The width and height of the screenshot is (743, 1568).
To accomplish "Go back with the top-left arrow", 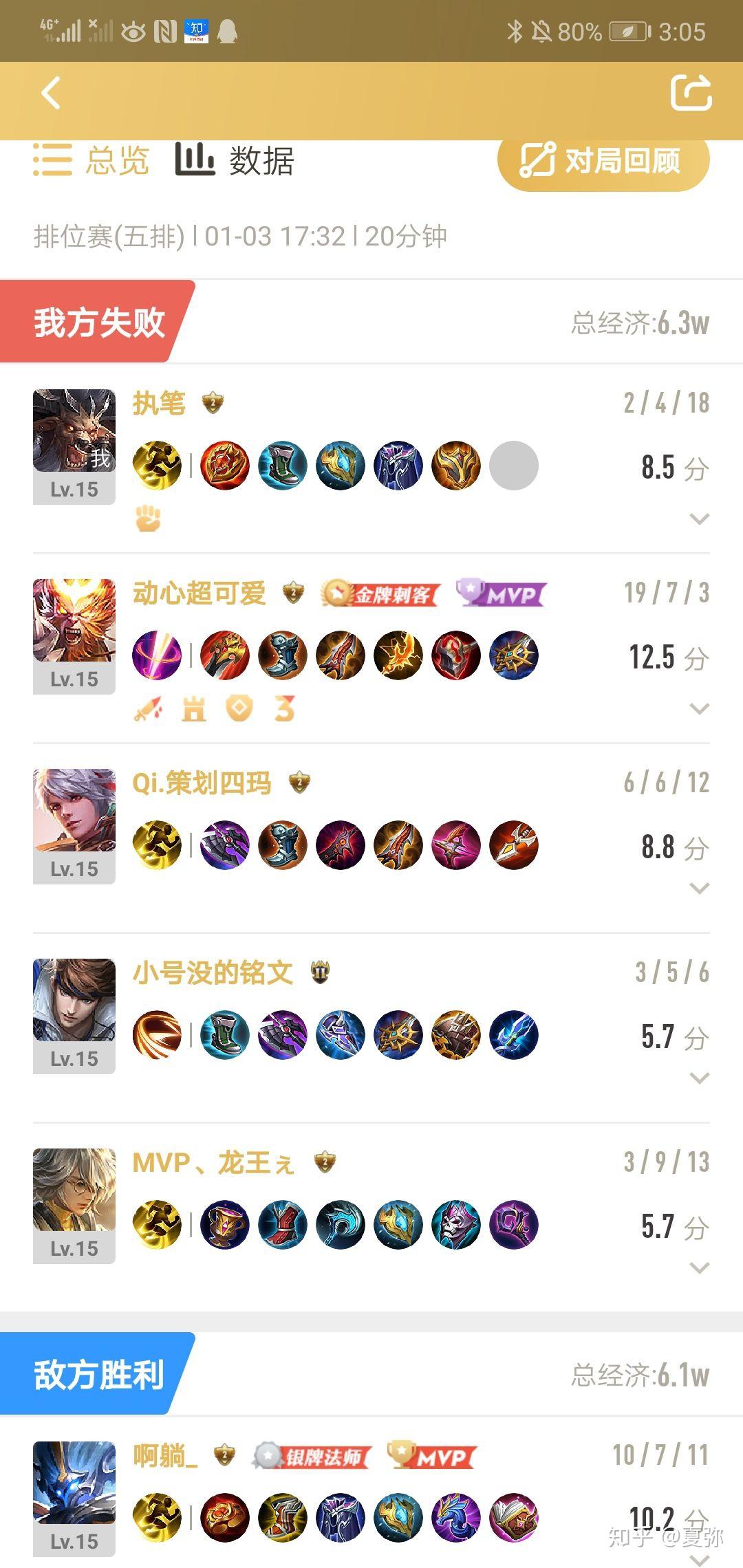I will tap(52, 94).
